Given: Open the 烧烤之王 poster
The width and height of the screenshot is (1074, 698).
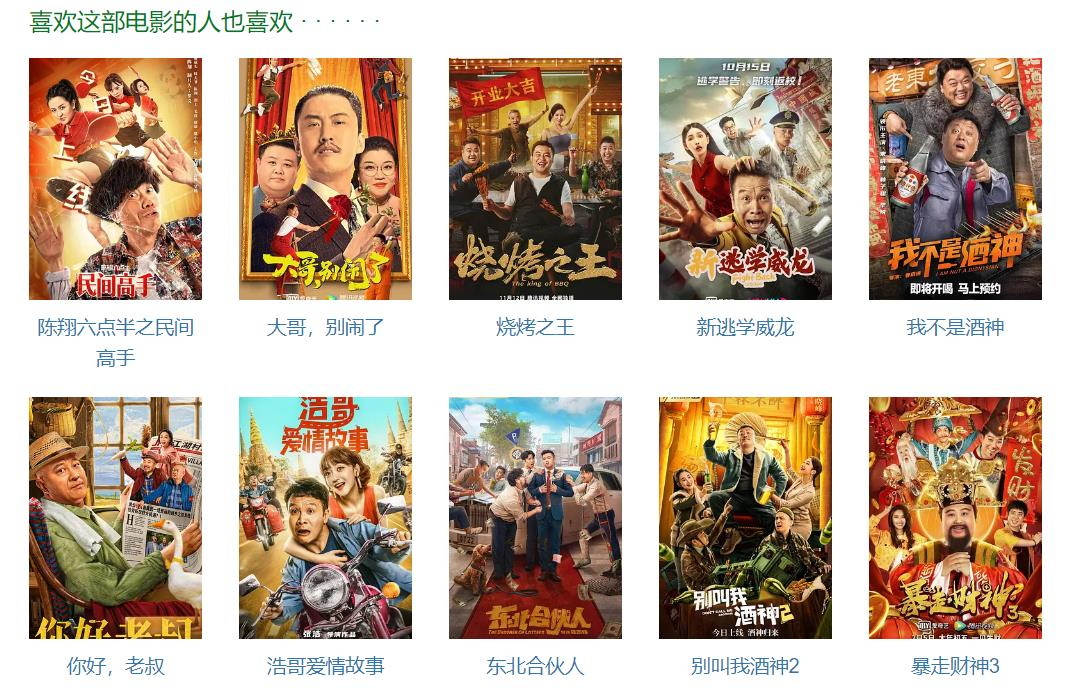Looking at the screenshot, I should click(x=535, y=179).
